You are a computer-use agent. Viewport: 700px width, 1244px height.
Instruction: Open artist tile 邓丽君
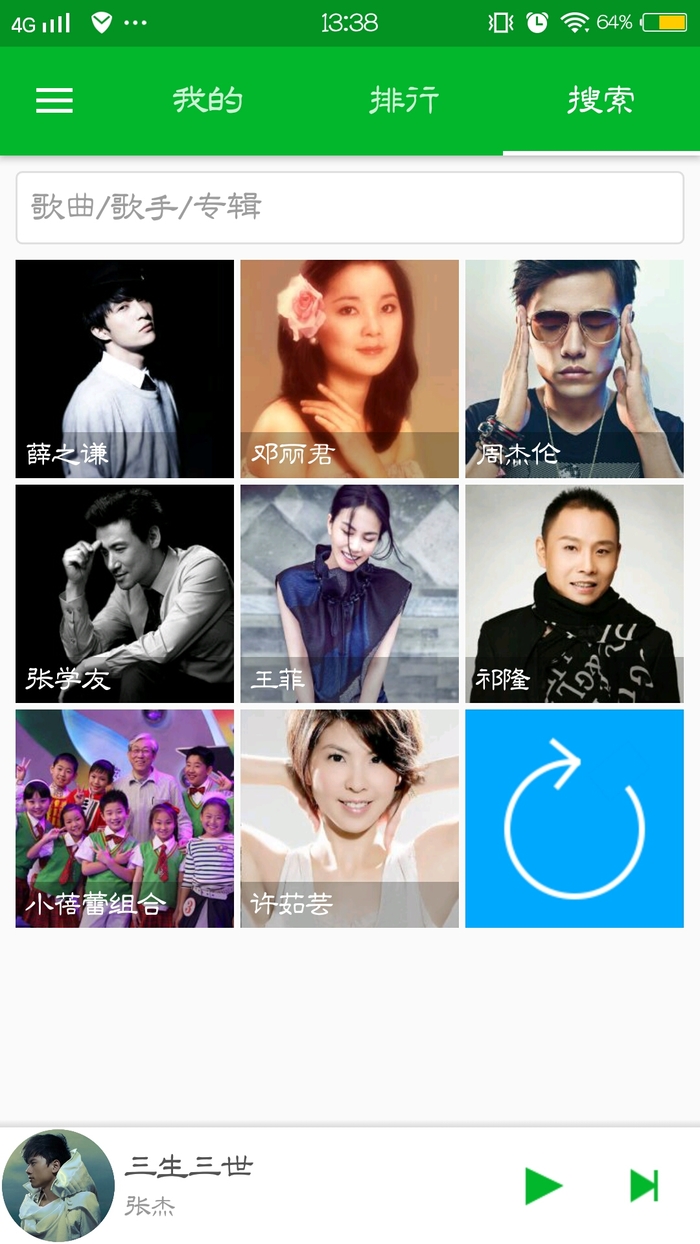(349, 368)
